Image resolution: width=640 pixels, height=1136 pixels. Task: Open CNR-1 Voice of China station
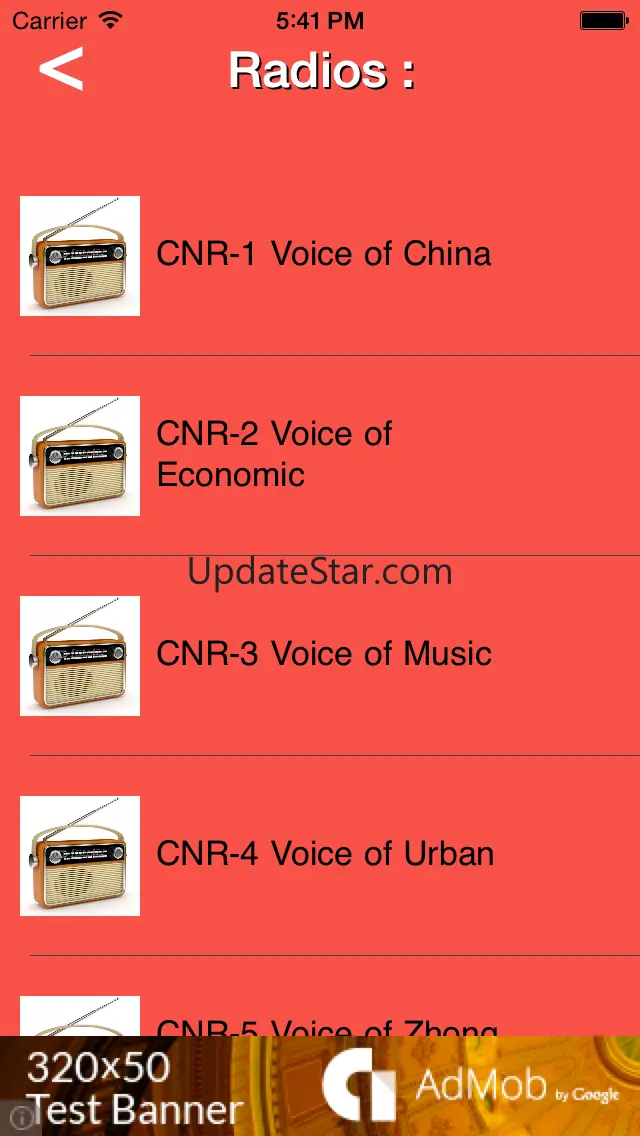(x=323, y=255)
